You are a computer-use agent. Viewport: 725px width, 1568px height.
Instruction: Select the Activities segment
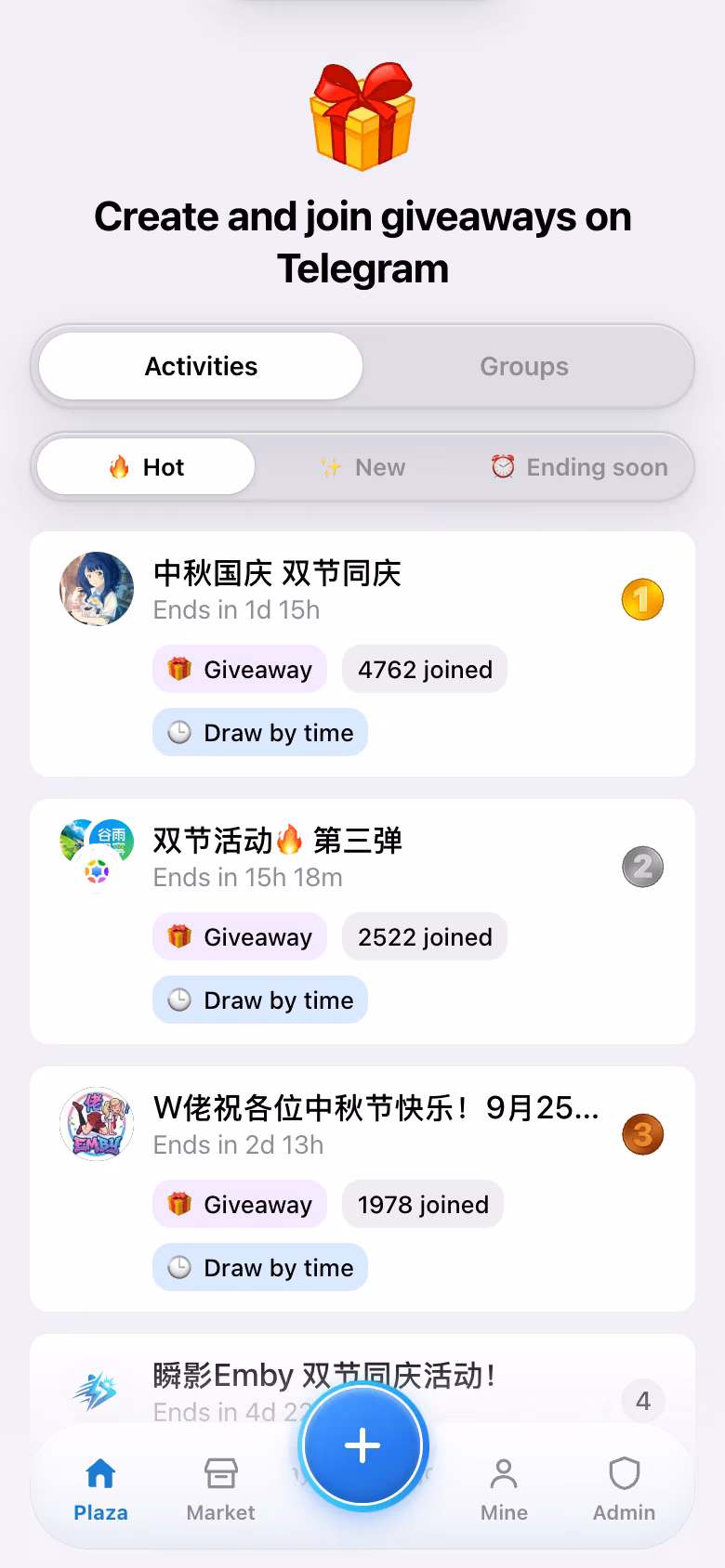pyautogui.click(x=201, y=366)
